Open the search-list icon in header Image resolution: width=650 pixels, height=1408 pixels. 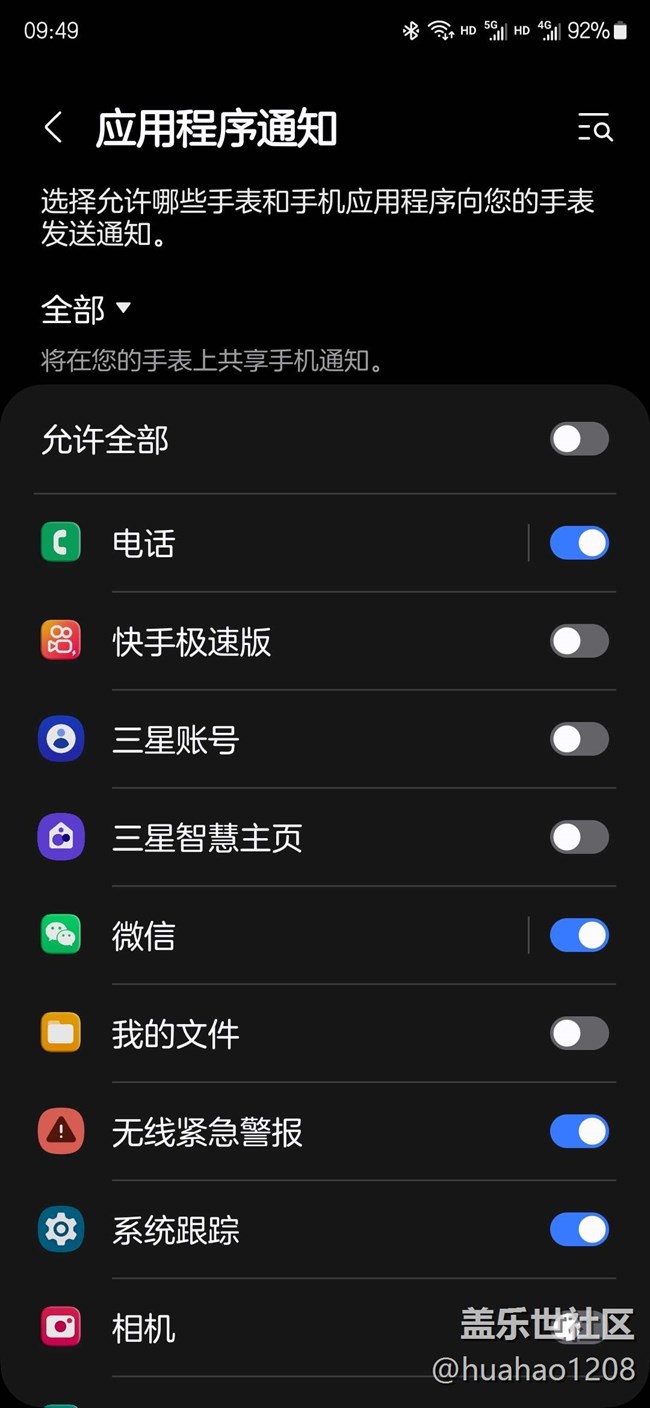[x=595, y=129]
